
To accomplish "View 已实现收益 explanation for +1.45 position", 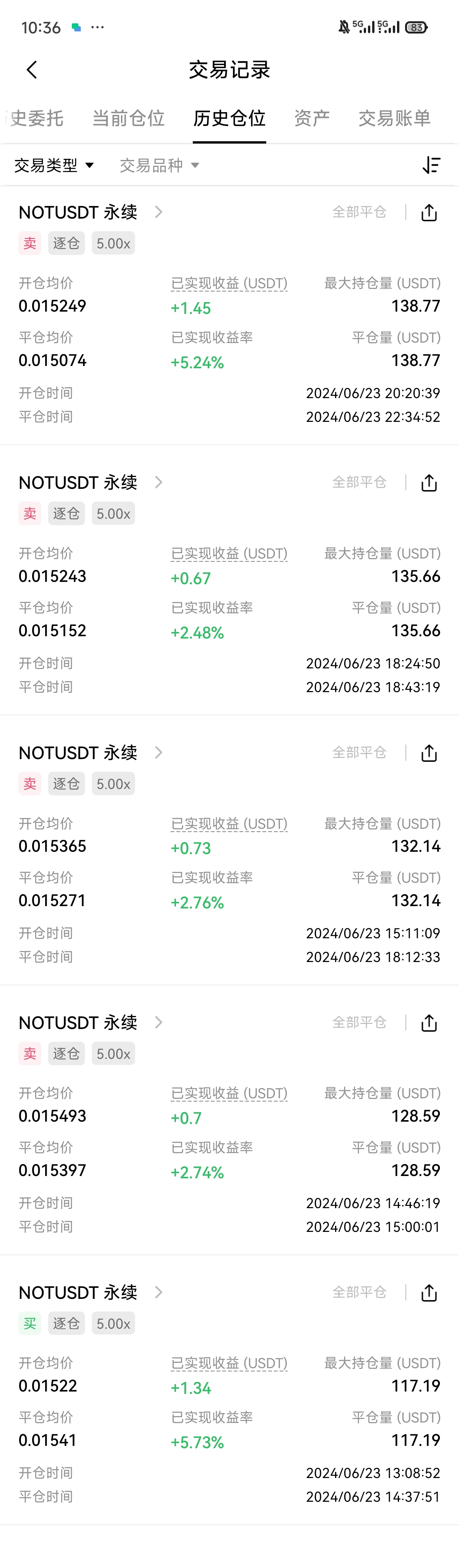I will click(229, 284).
